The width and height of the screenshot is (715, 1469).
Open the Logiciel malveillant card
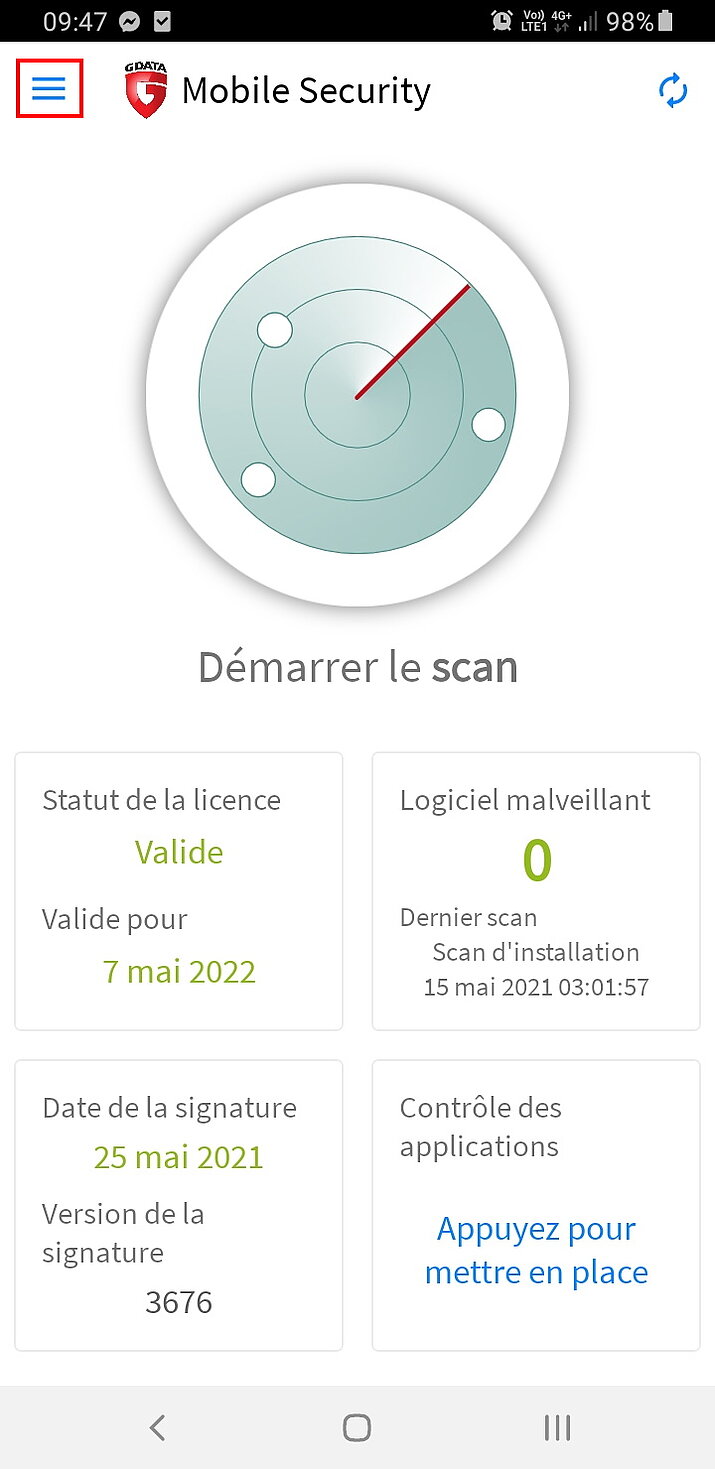(536, 891)
